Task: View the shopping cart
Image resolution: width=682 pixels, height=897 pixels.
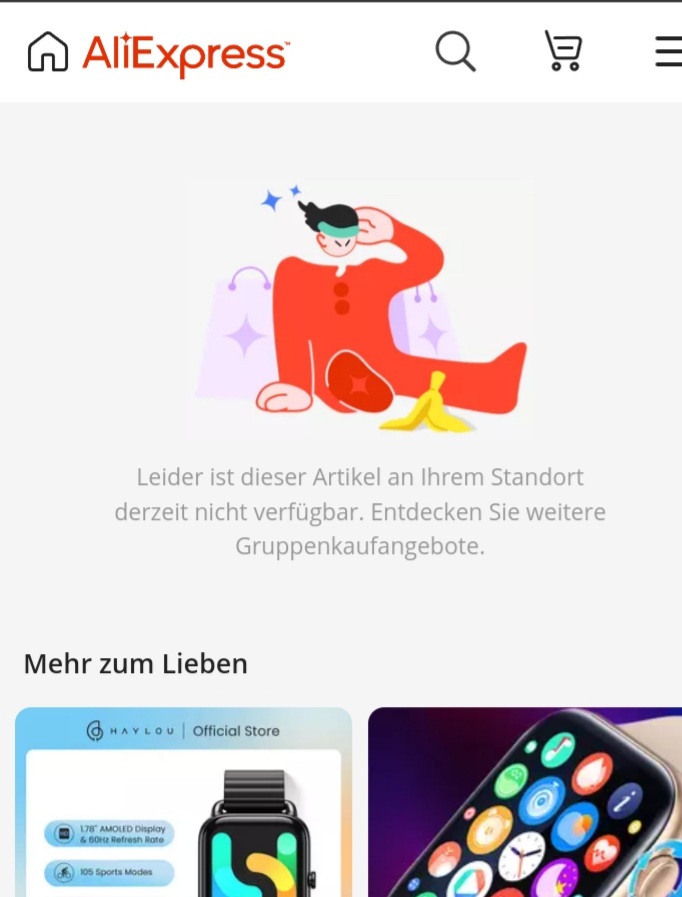Action: [562, 51]
